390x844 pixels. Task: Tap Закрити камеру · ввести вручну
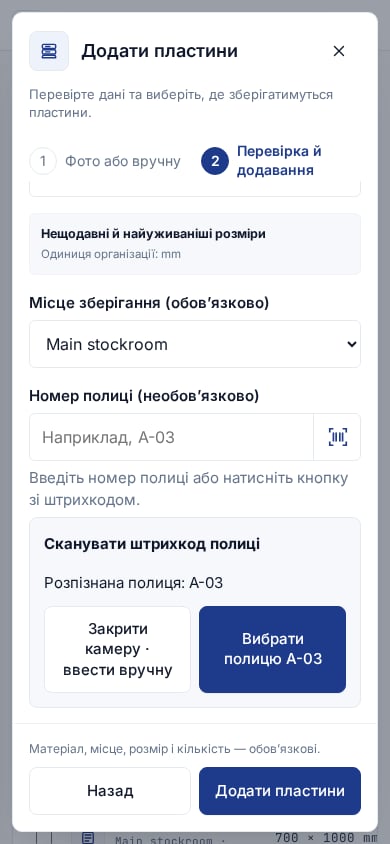coord(117,649)
